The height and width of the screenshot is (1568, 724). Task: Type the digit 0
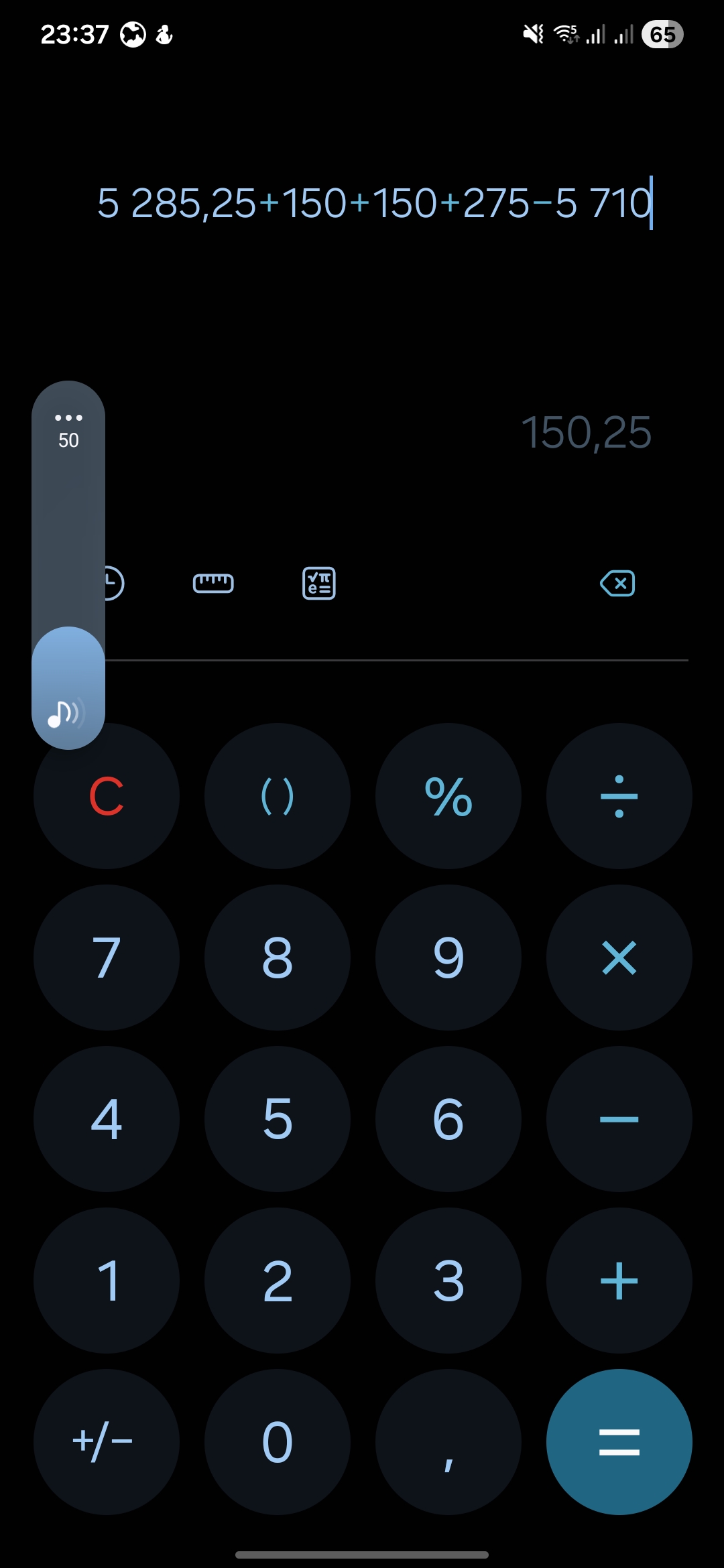click(278, 1442)
